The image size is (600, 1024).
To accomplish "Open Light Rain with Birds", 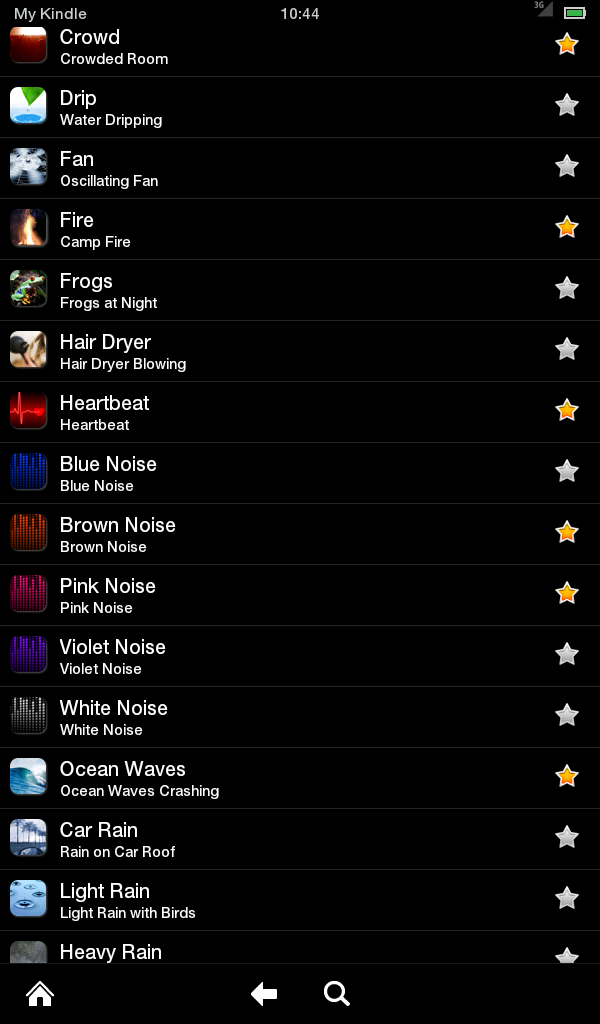I will pos(300,901).
